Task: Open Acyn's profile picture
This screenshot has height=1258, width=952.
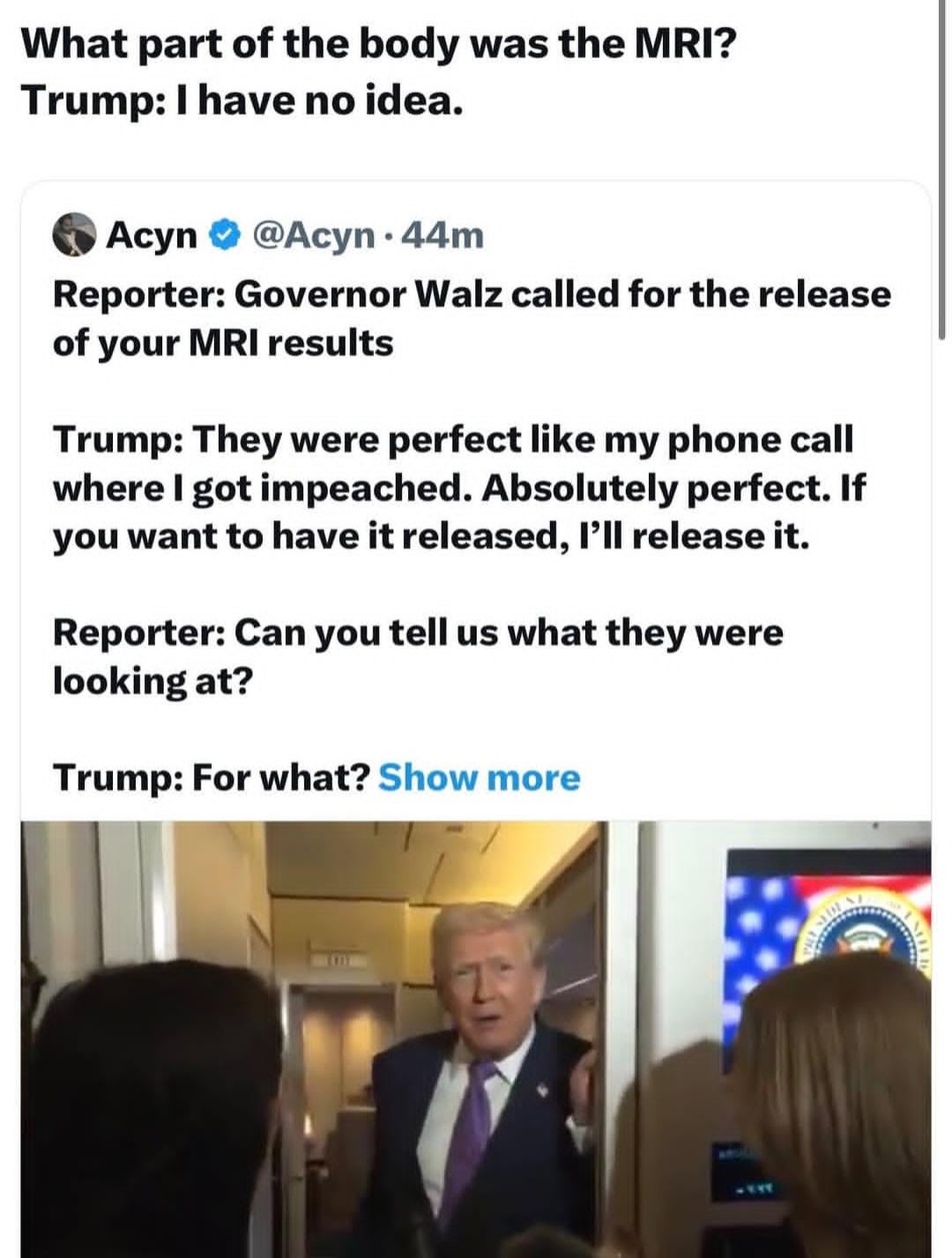Action: (x=75, y=235)
